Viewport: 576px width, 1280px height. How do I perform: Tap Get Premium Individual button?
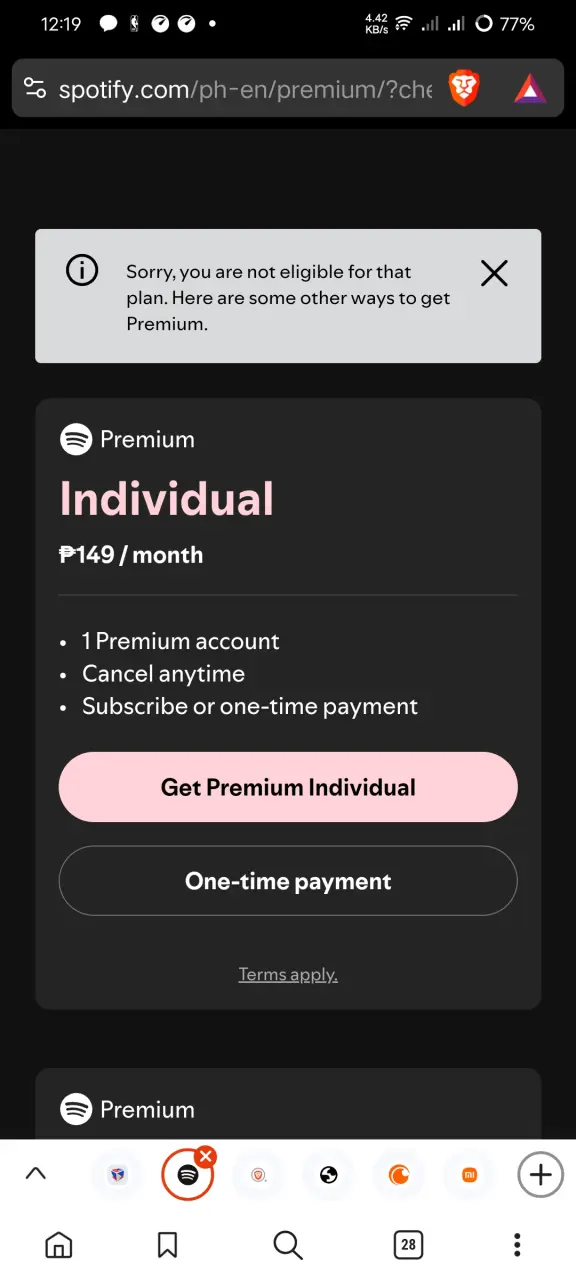288,787
